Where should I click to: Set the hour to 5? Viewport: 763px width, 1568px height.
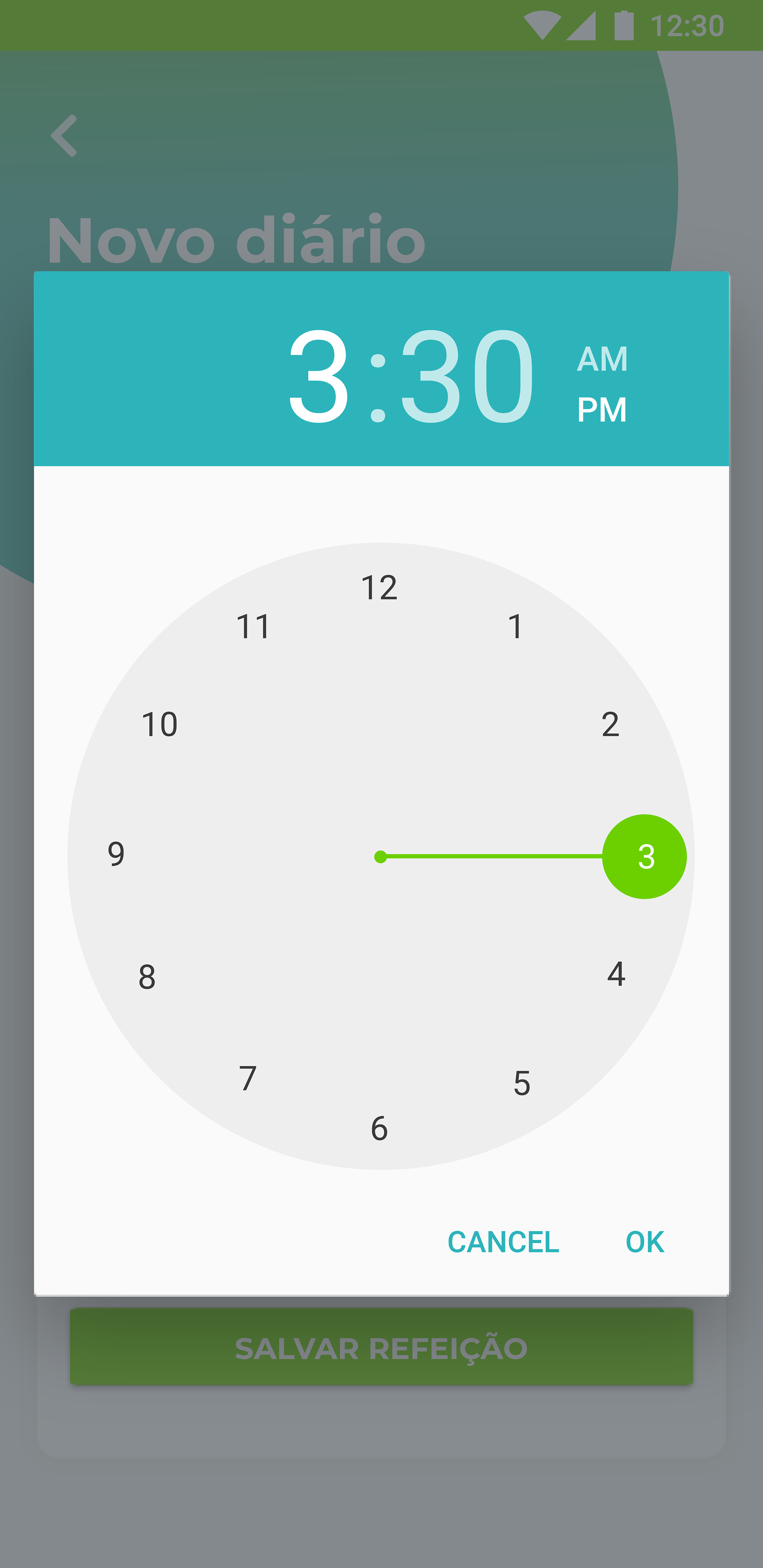522,1083
